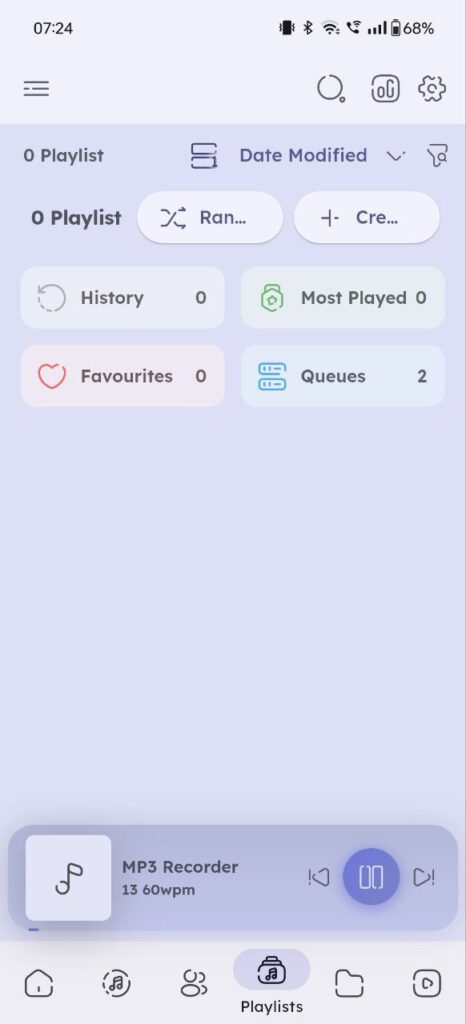Tap the playlist search filter icon

437,155
